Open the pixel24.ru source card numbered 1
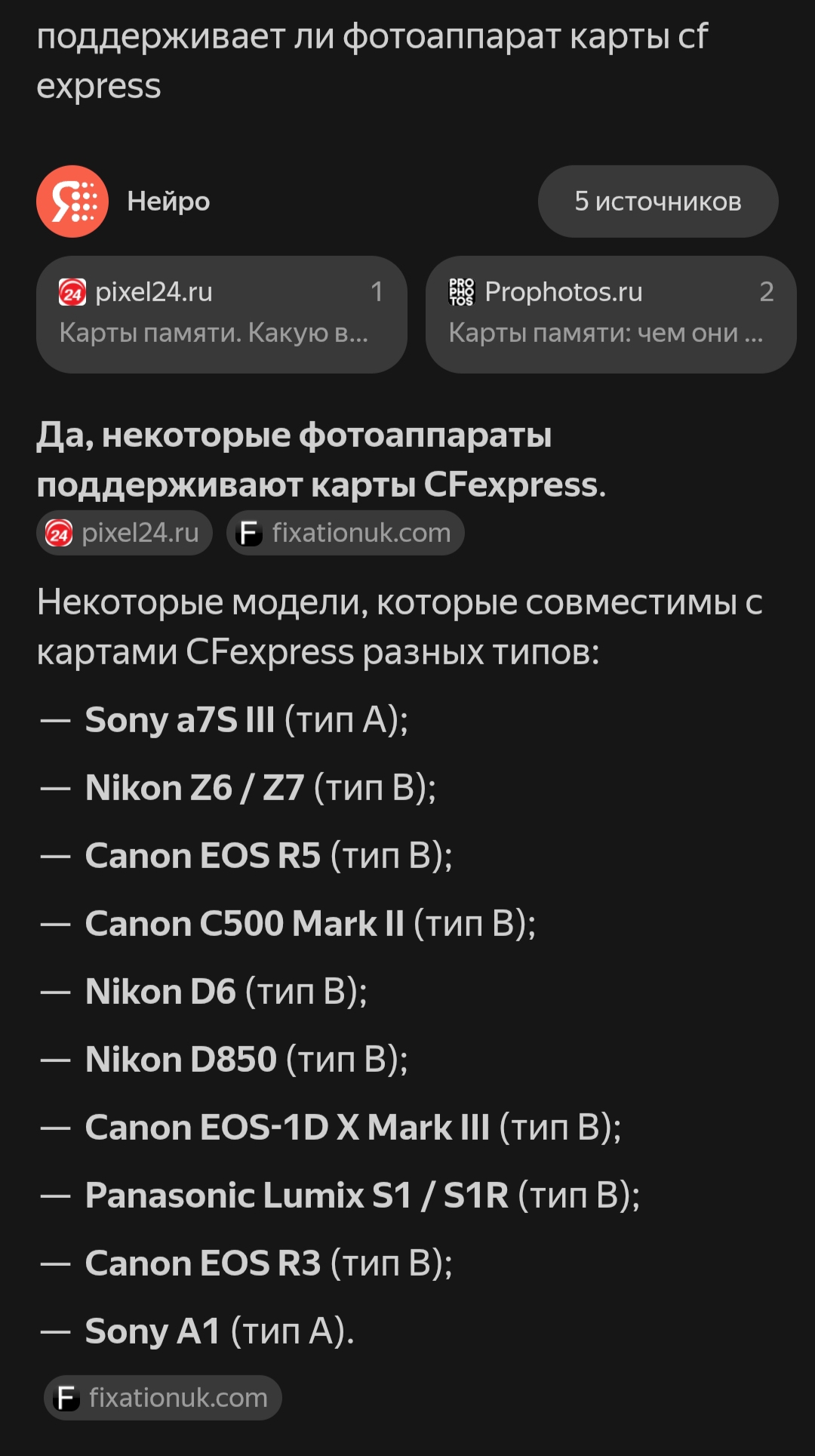This screenshot has width=815, height=1456. click(x=222, y=314)
